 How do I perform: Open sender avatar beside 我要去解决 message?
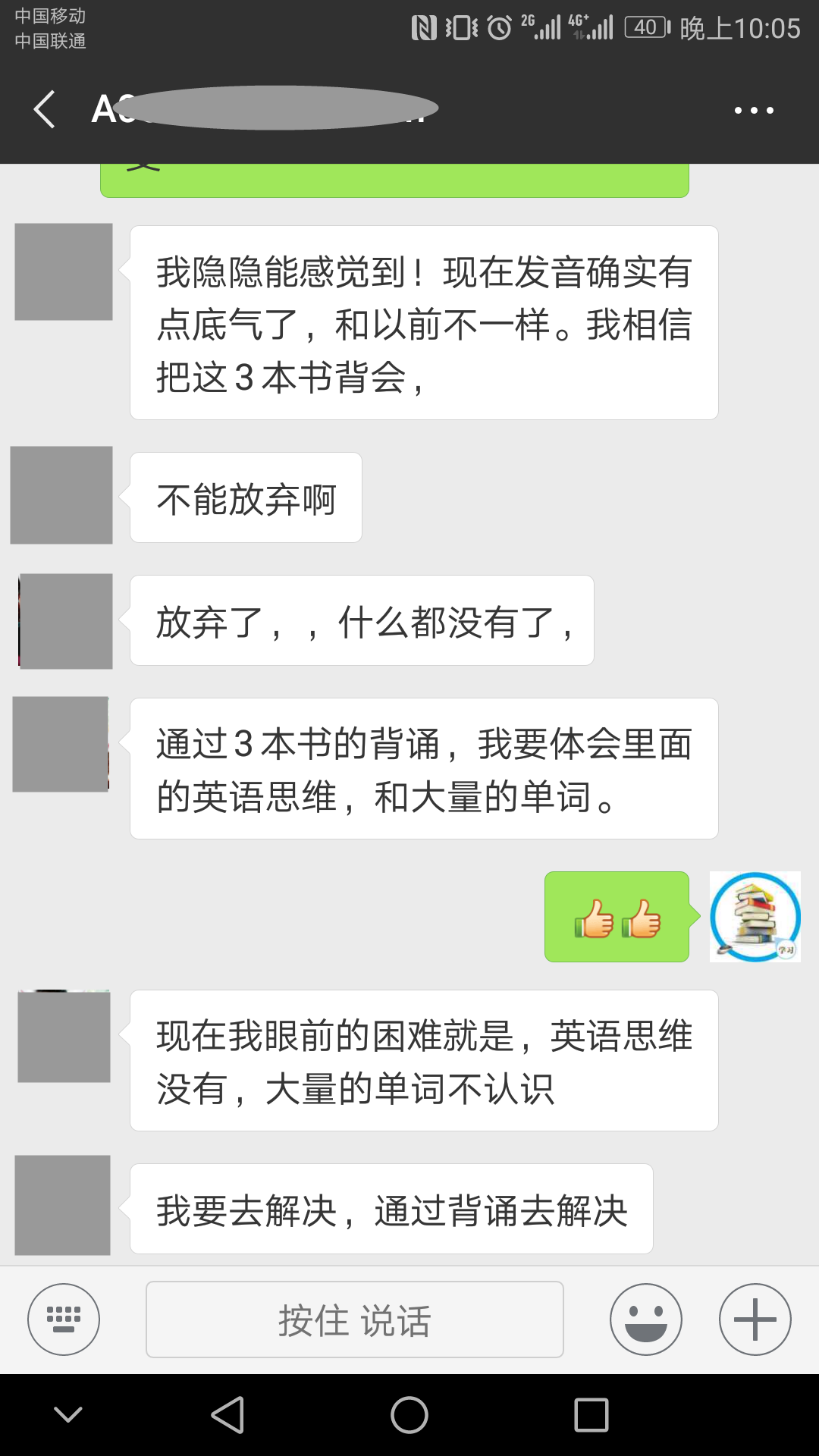[x=63, y=1205]
